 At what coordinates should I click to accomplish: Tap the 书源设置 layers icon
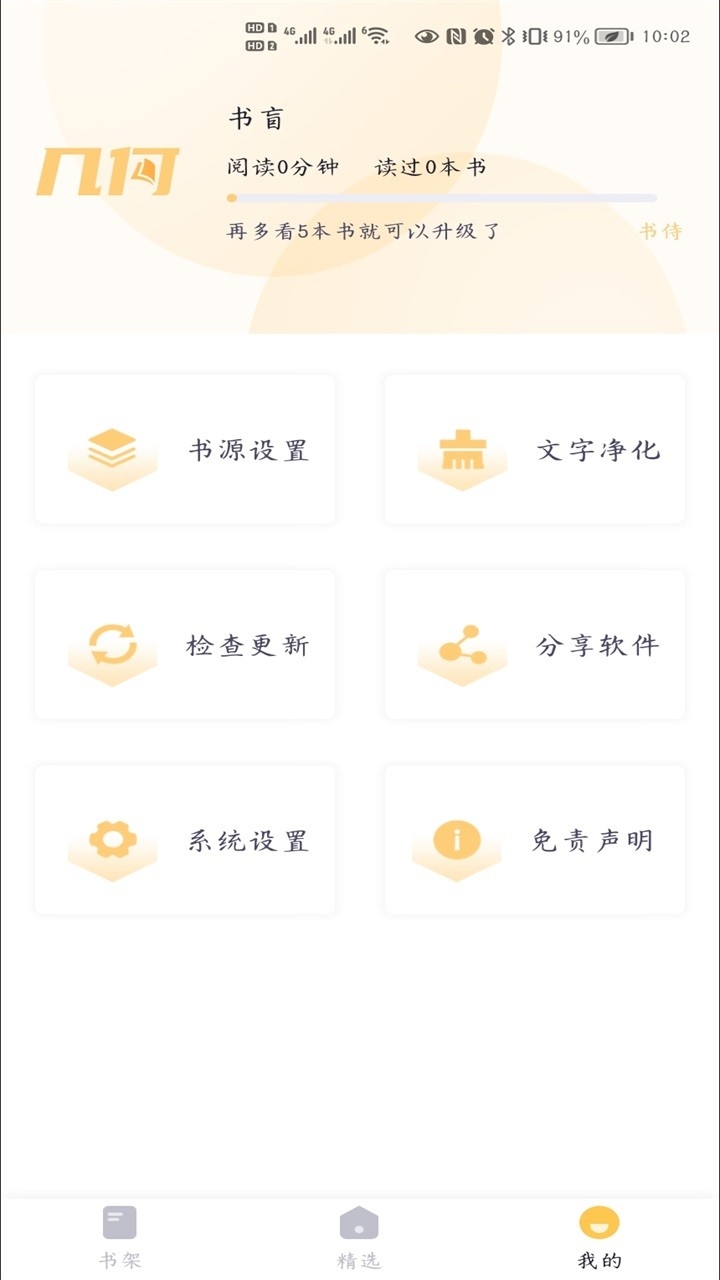[112, 448]
